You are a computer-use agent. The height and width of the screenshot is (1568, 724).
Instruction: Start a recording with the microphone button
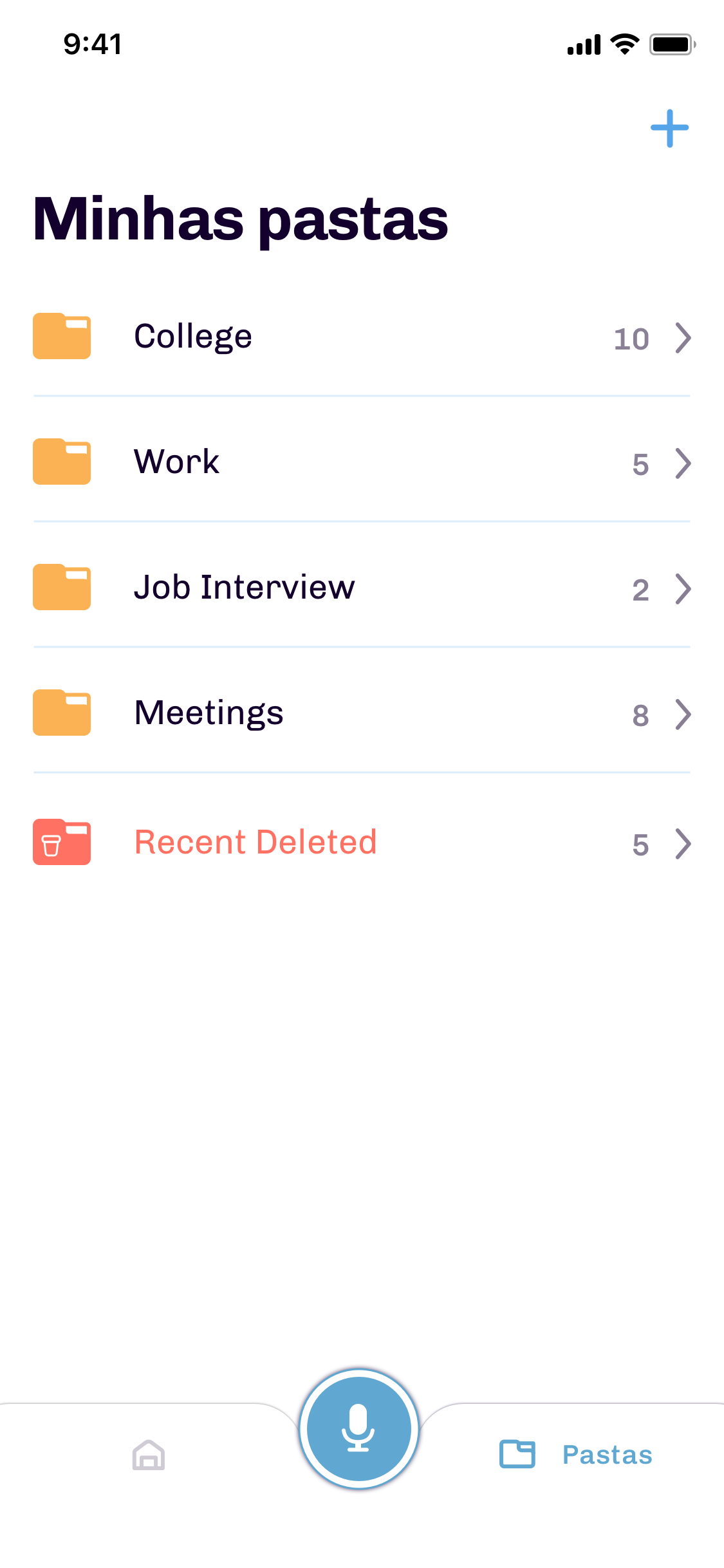click(359, 1428)
